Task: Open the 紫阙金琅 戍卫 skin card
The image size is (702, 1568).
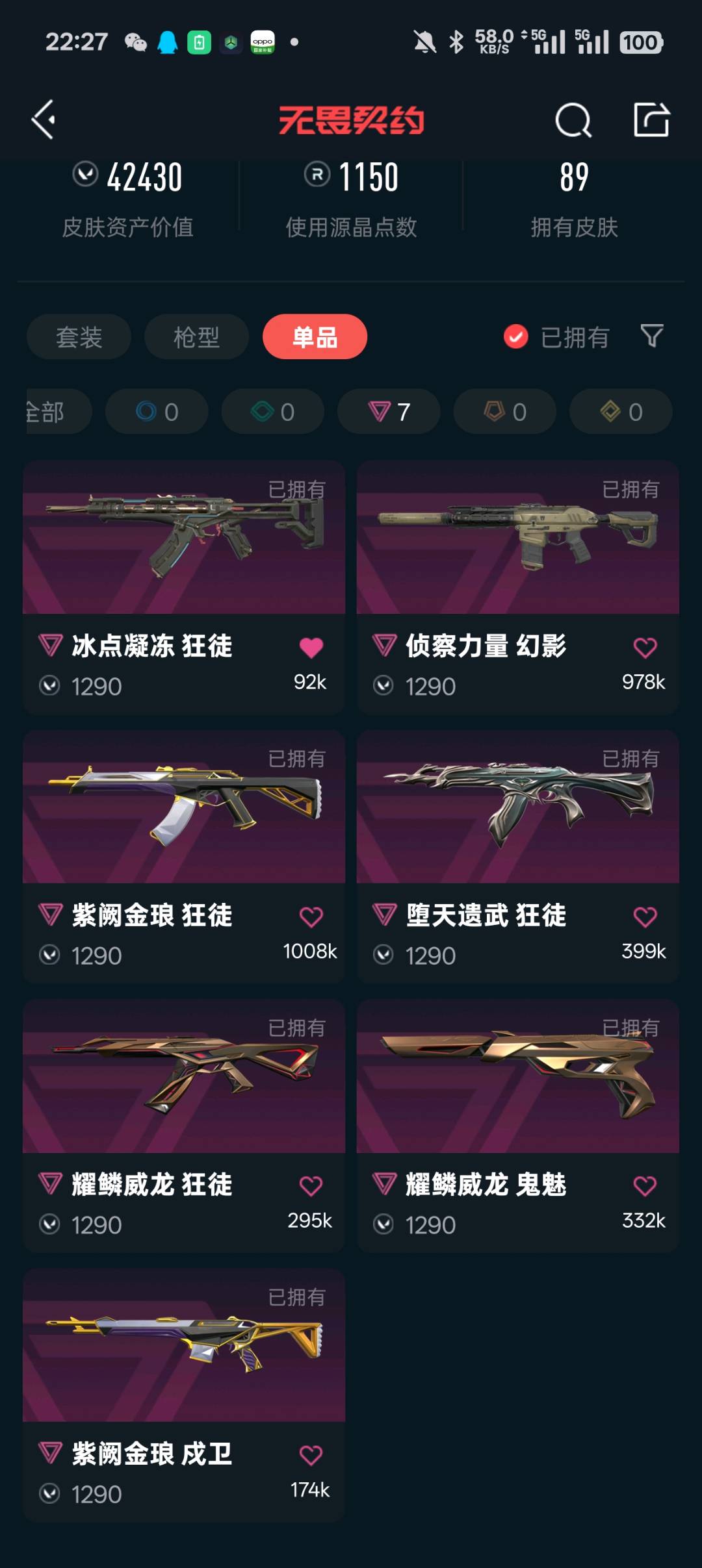Action: (x=184, y=1395)
